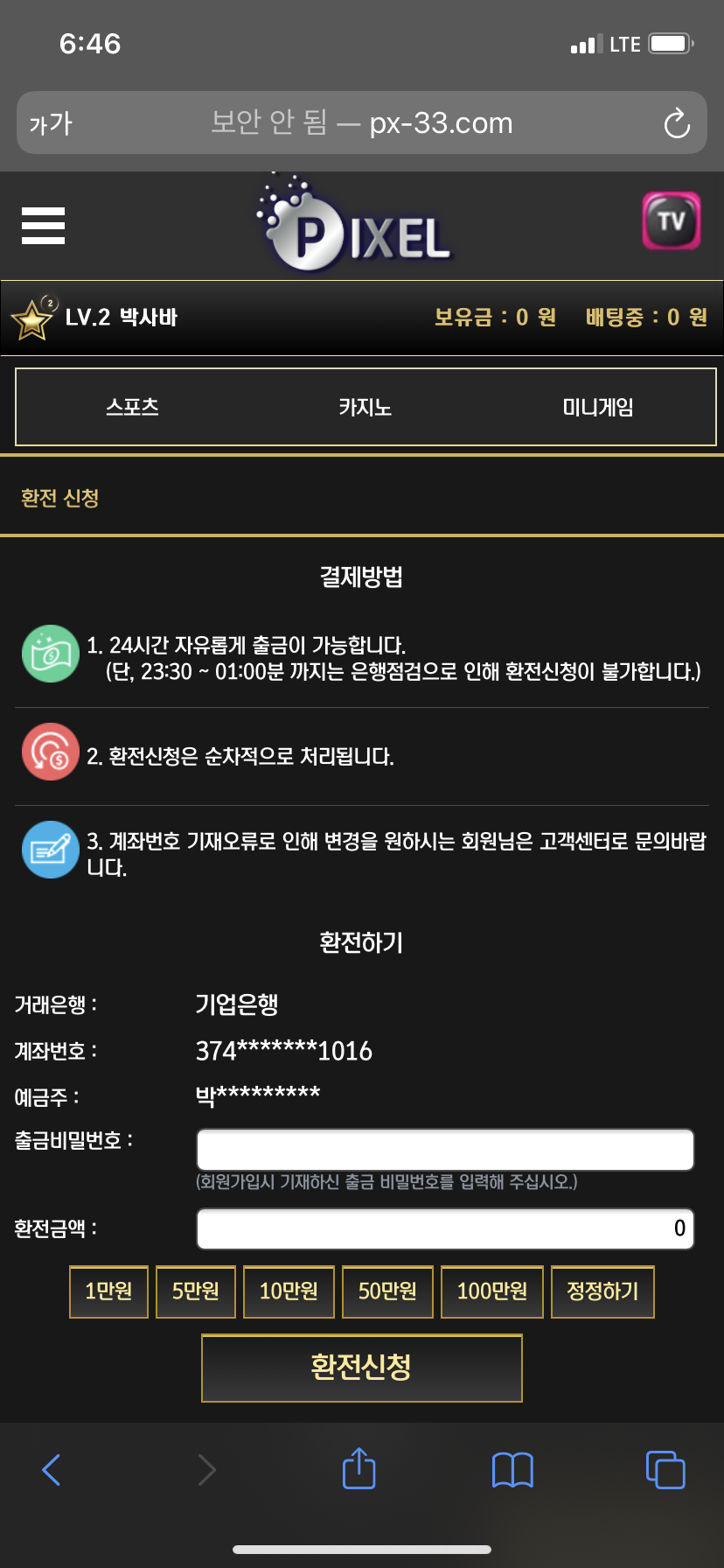Image resolution: width=724 pixels, height=1568 pixels.
Task: Add 5만원 to the amount
Action: point(196,1291)
